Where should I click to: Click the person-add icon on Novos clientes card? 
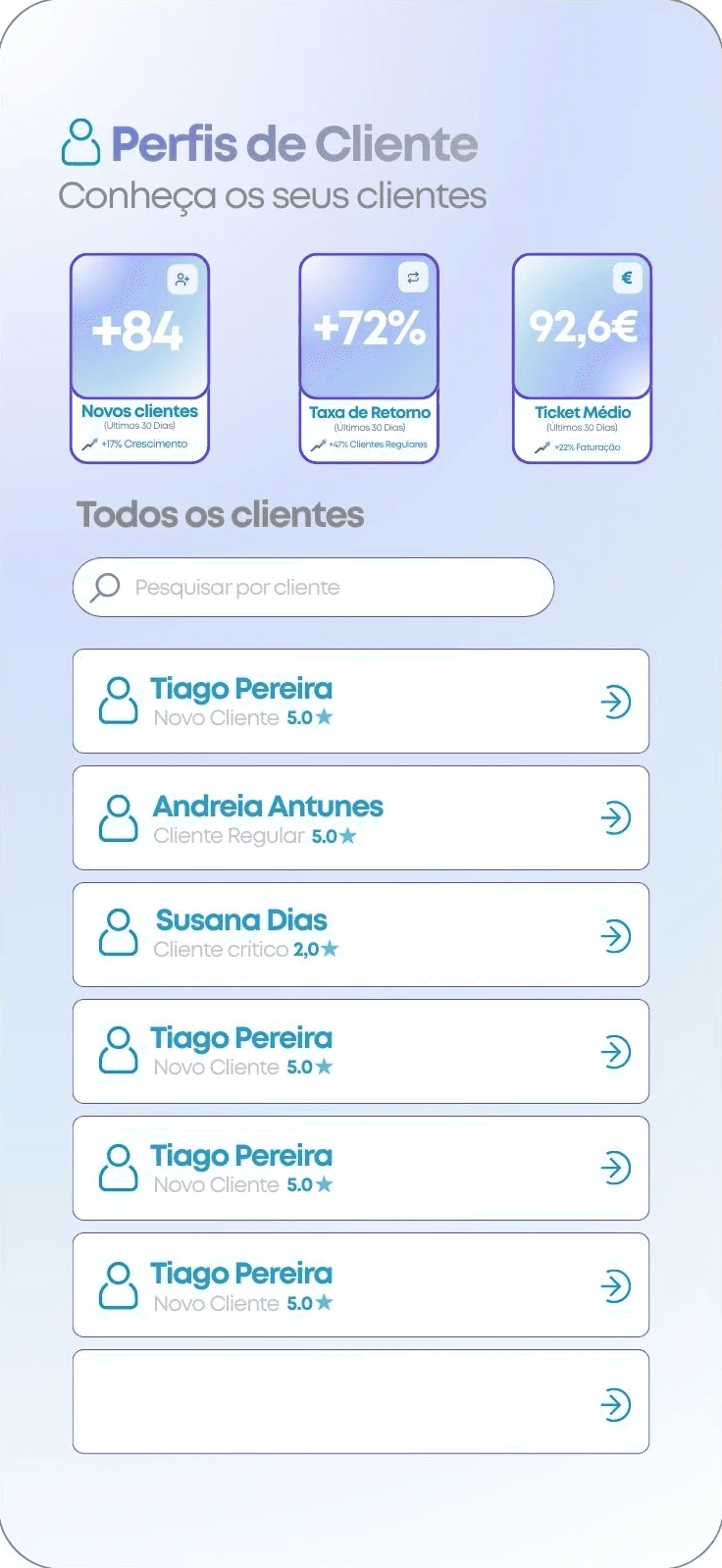[x=182, y=279]
